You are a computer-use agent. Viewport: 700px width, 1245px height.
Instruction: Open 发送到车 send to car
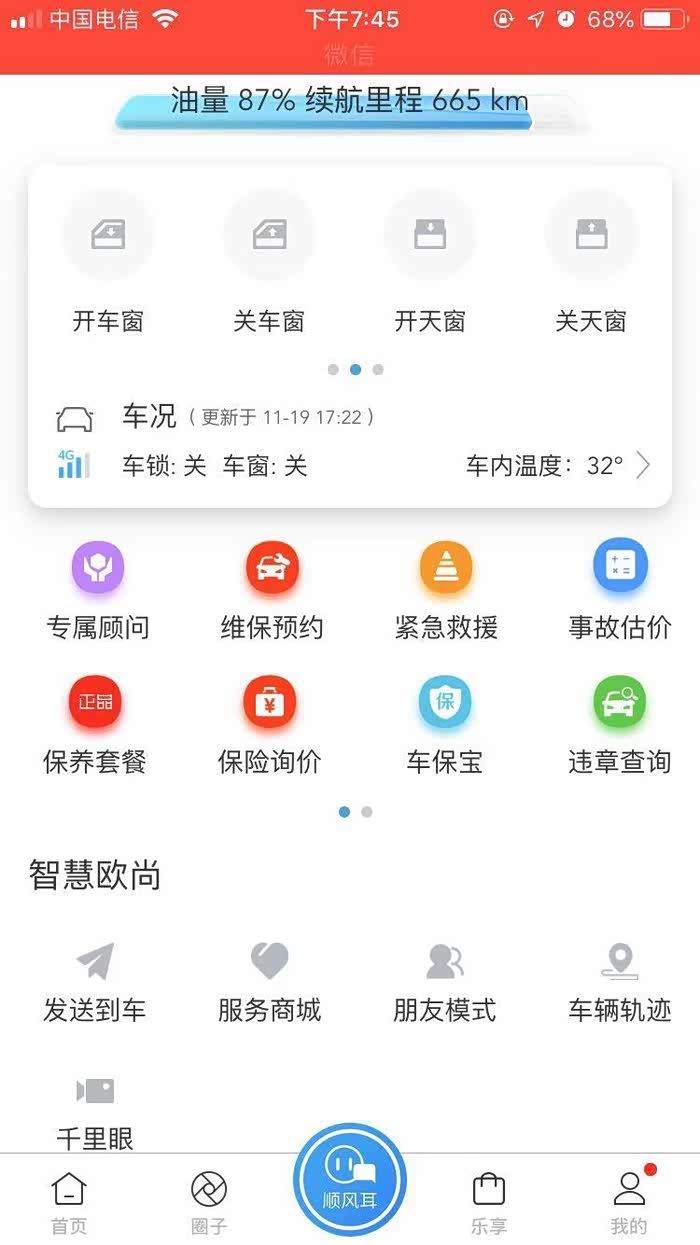coord(95,983)
